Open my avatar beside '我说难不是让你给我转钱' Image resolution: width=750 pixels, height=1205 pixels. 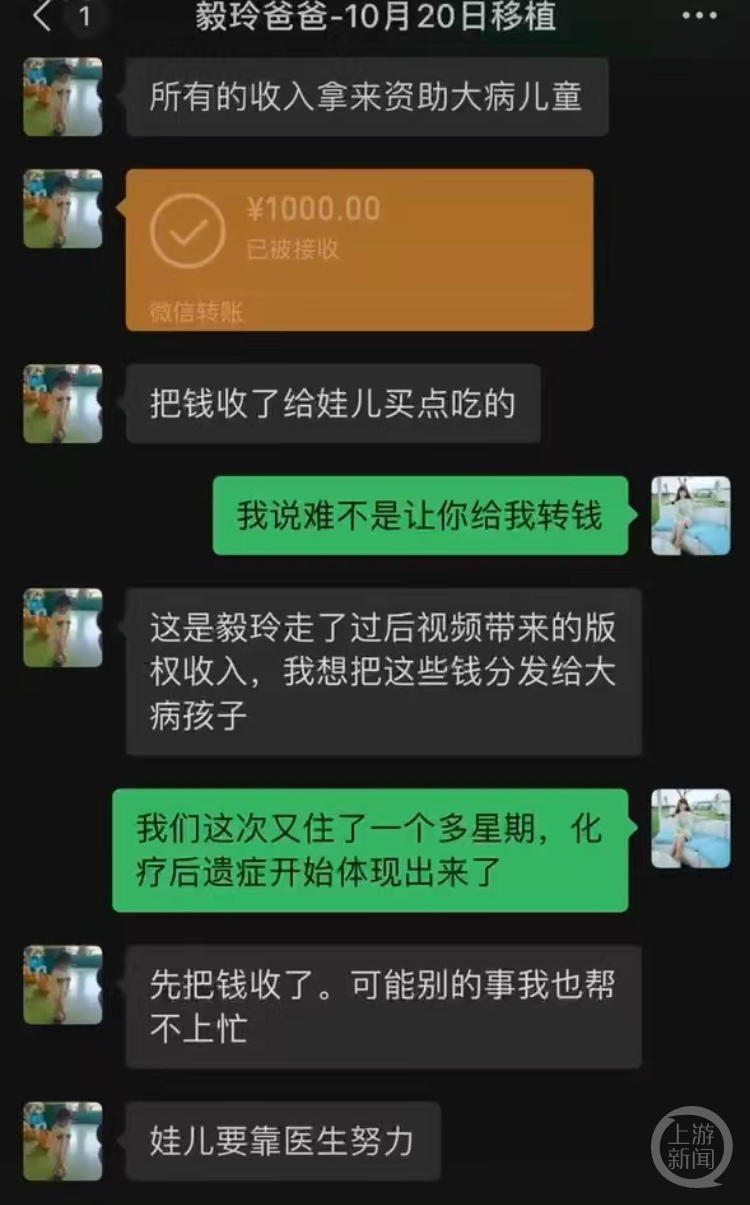coord(691,516)
